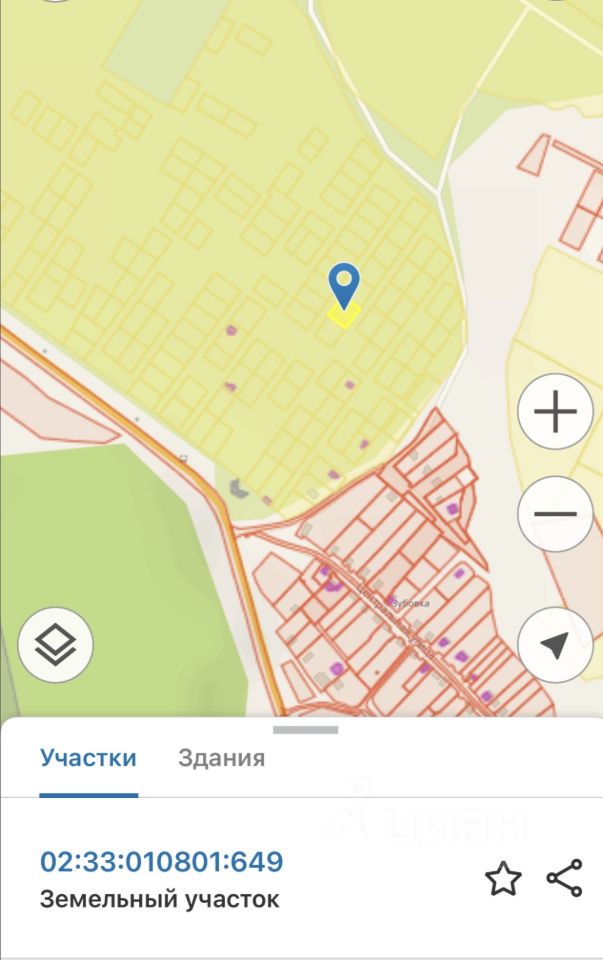Image resolution: width=603 pixels, height=960 pixels.
Task: Select the Участки tab
Action: pyautogui.click(x=88, y=757)
